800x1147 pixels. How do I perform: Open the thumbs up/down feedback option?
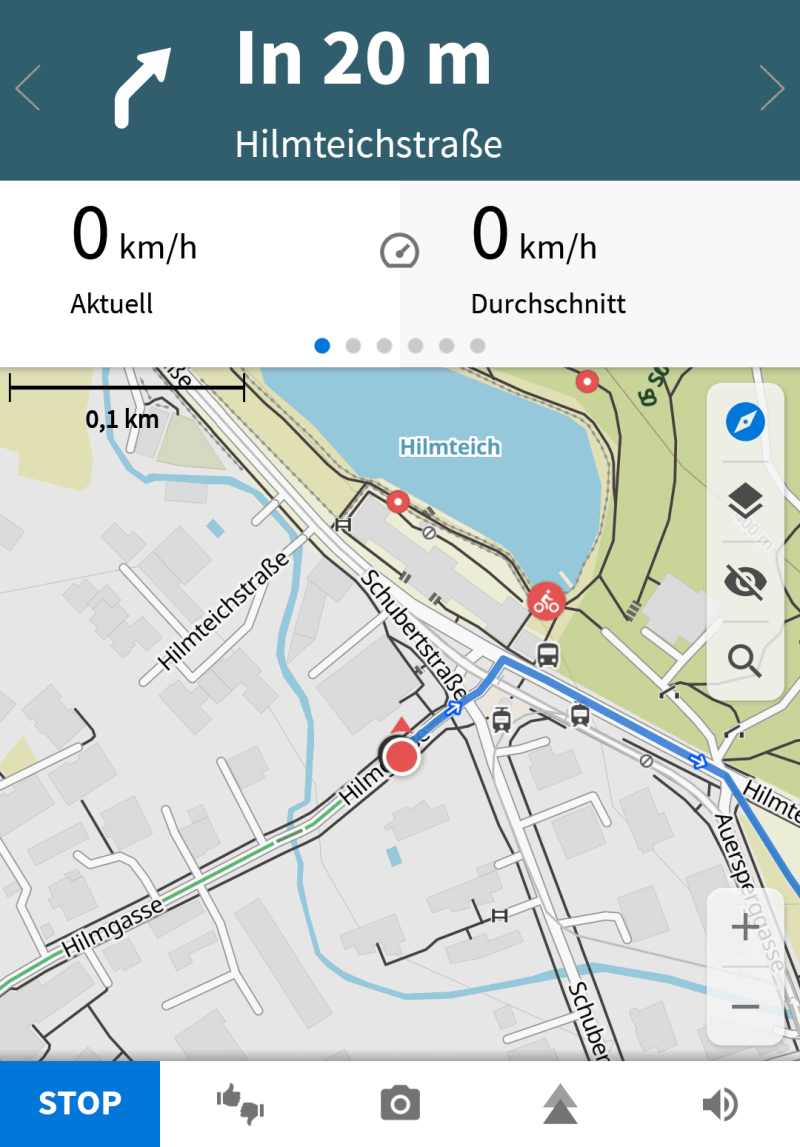pyautogui.click(x=240, y=1104)
